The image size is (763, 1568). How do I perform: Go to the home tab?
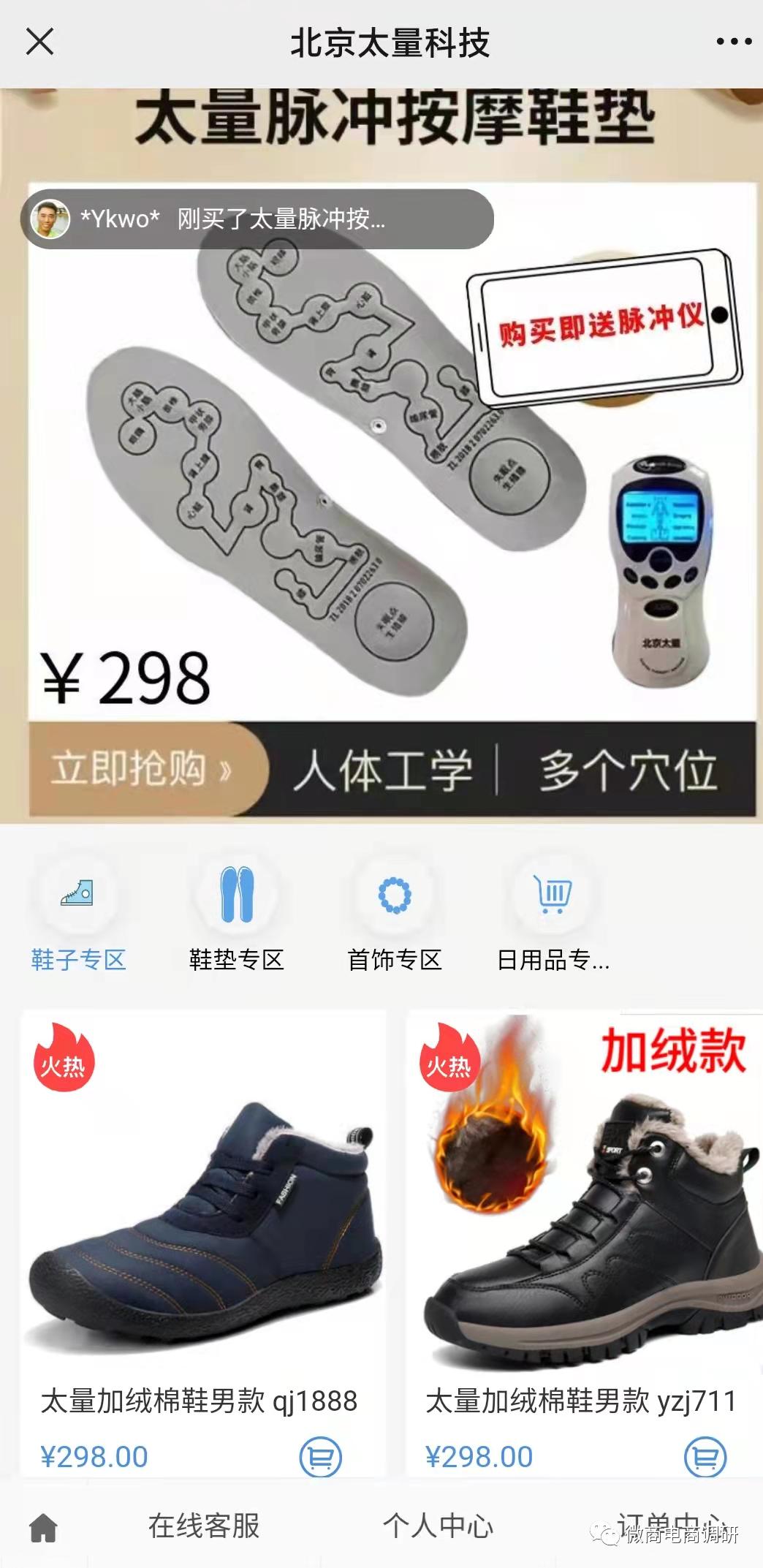pyautogui.click(x=43, y=1526)
